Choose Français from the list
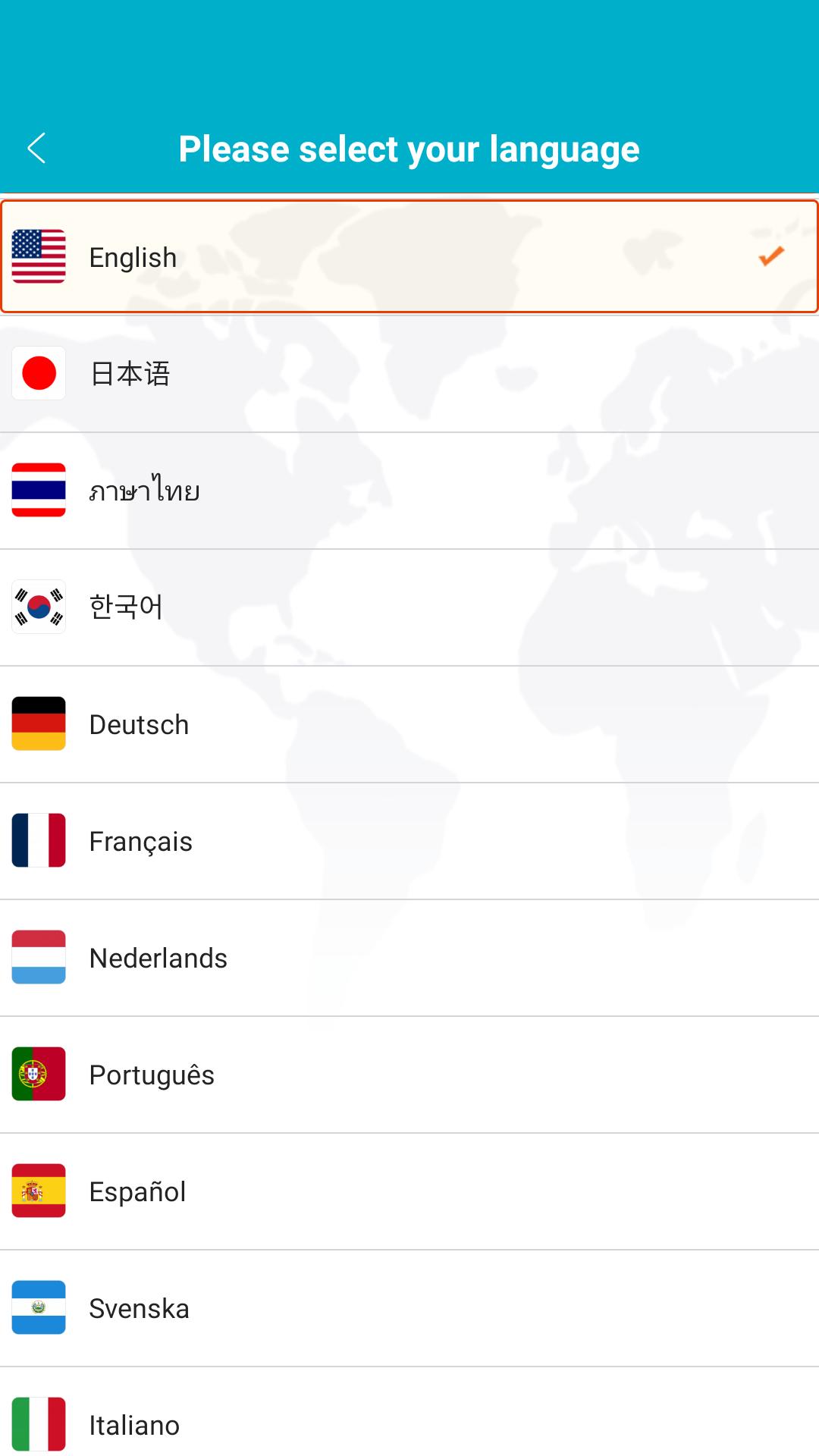 tap(409, 841)
